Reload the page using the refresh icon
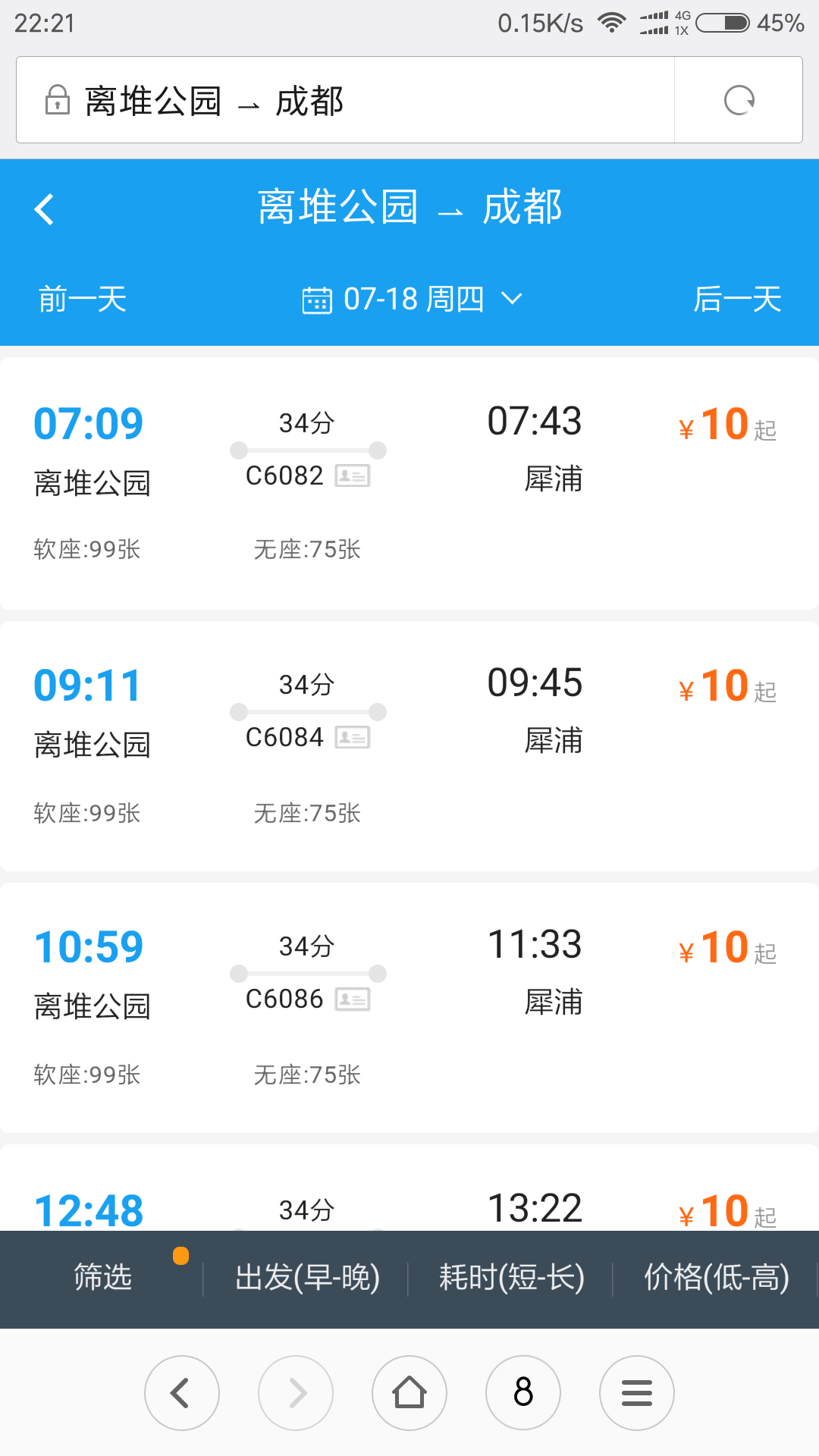 [739, 100]
